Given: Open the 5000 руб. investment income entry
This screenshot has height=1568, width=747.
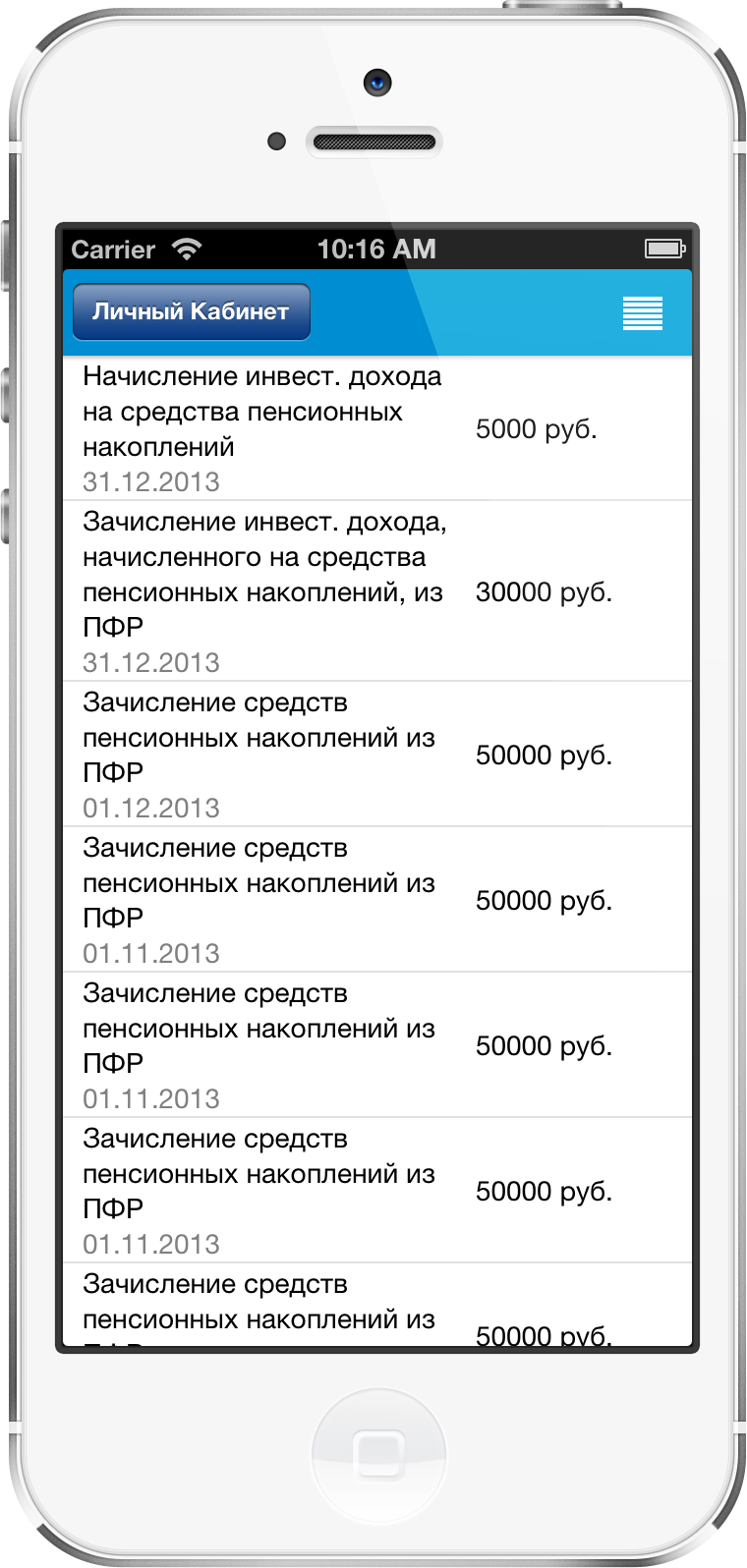Looking at the screenshot, I should [x=377, y=428].
